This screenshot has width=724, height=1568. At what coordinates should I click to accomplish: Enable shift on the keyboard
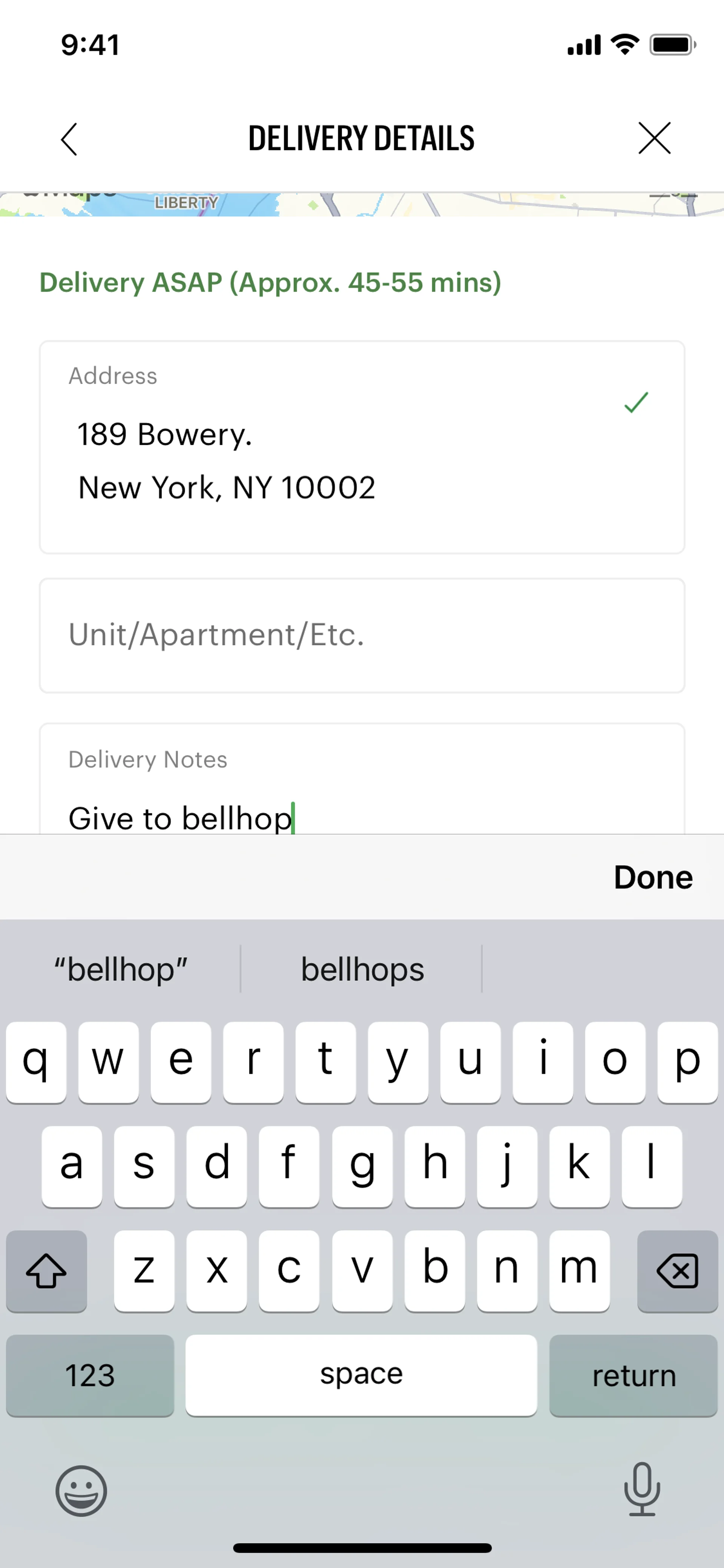(46, 1271)
